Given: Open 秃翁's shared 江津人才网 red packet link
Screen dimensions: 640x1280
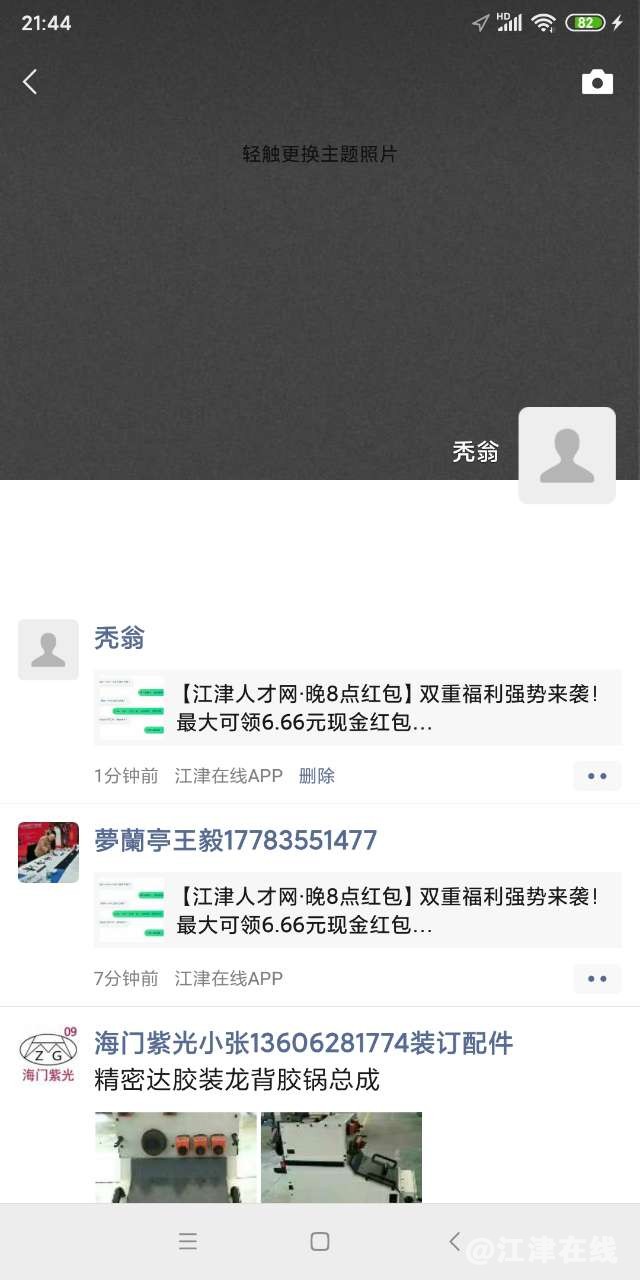Looking at the screenshot, I should pyautogui.click(x=357, y=707).
